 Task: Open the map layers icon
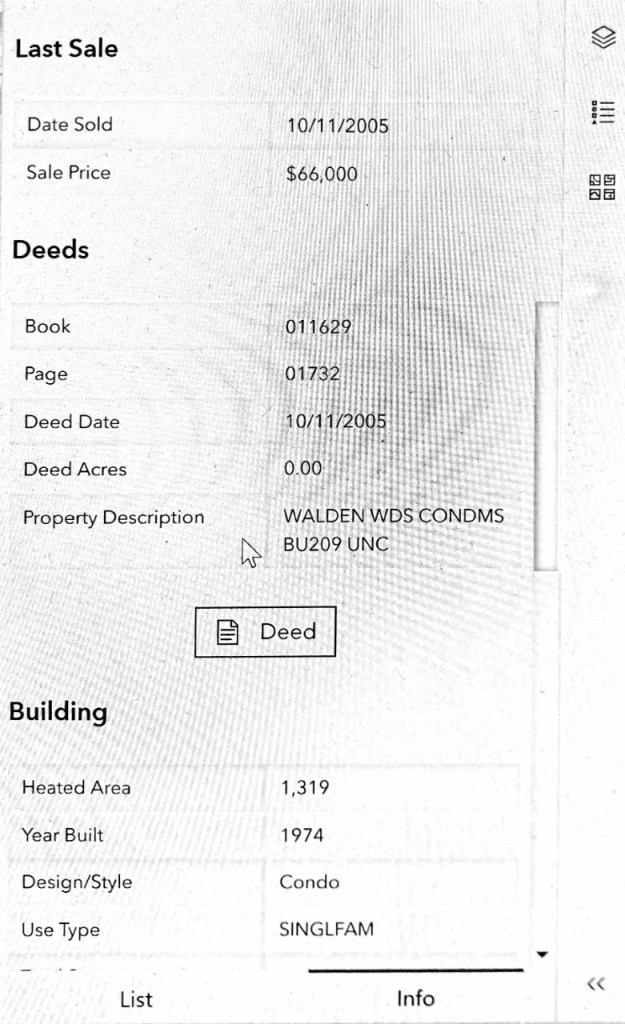(602, 38)
